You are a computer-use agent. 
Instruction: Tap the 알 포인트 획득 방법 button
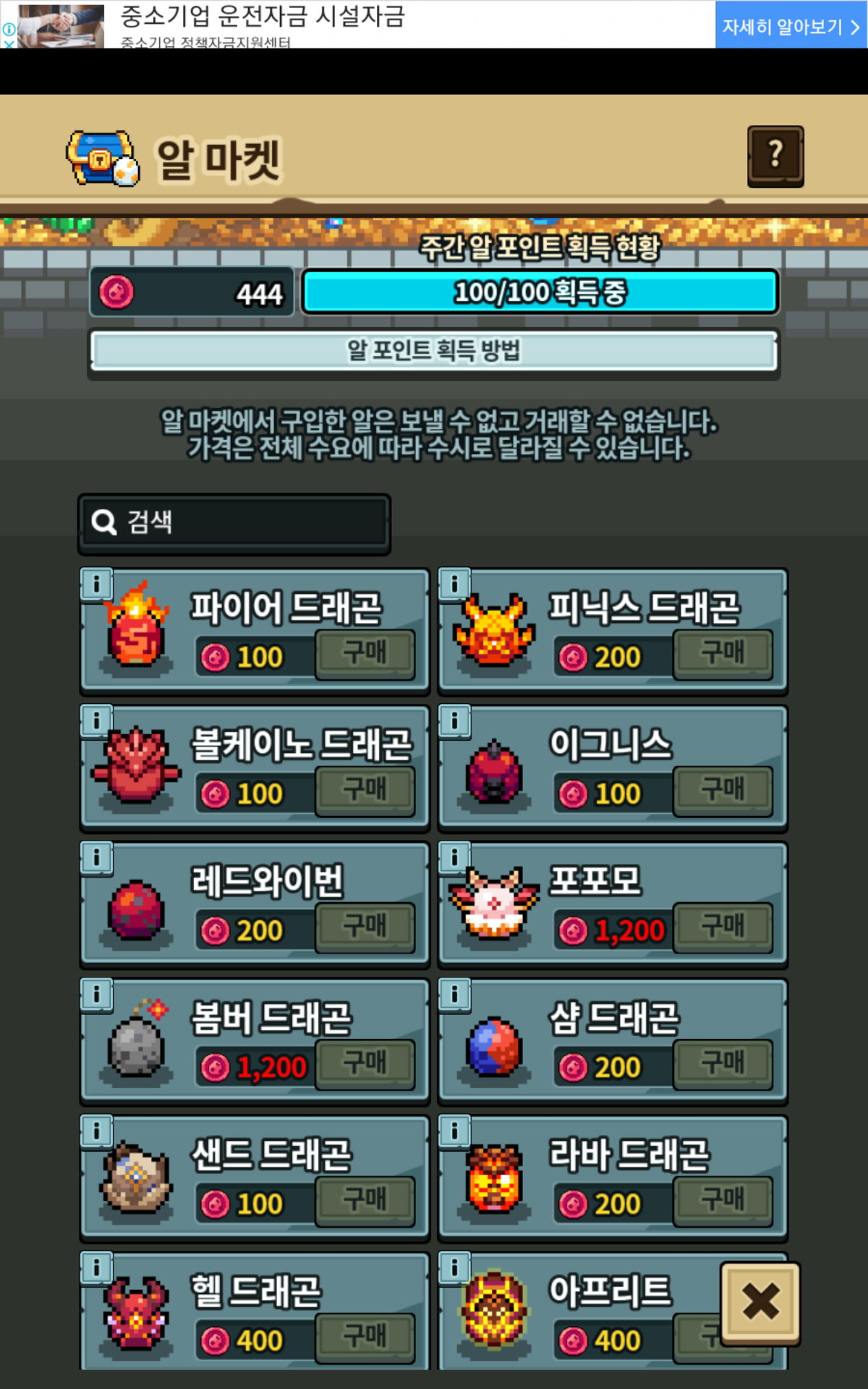coord(433,352)
